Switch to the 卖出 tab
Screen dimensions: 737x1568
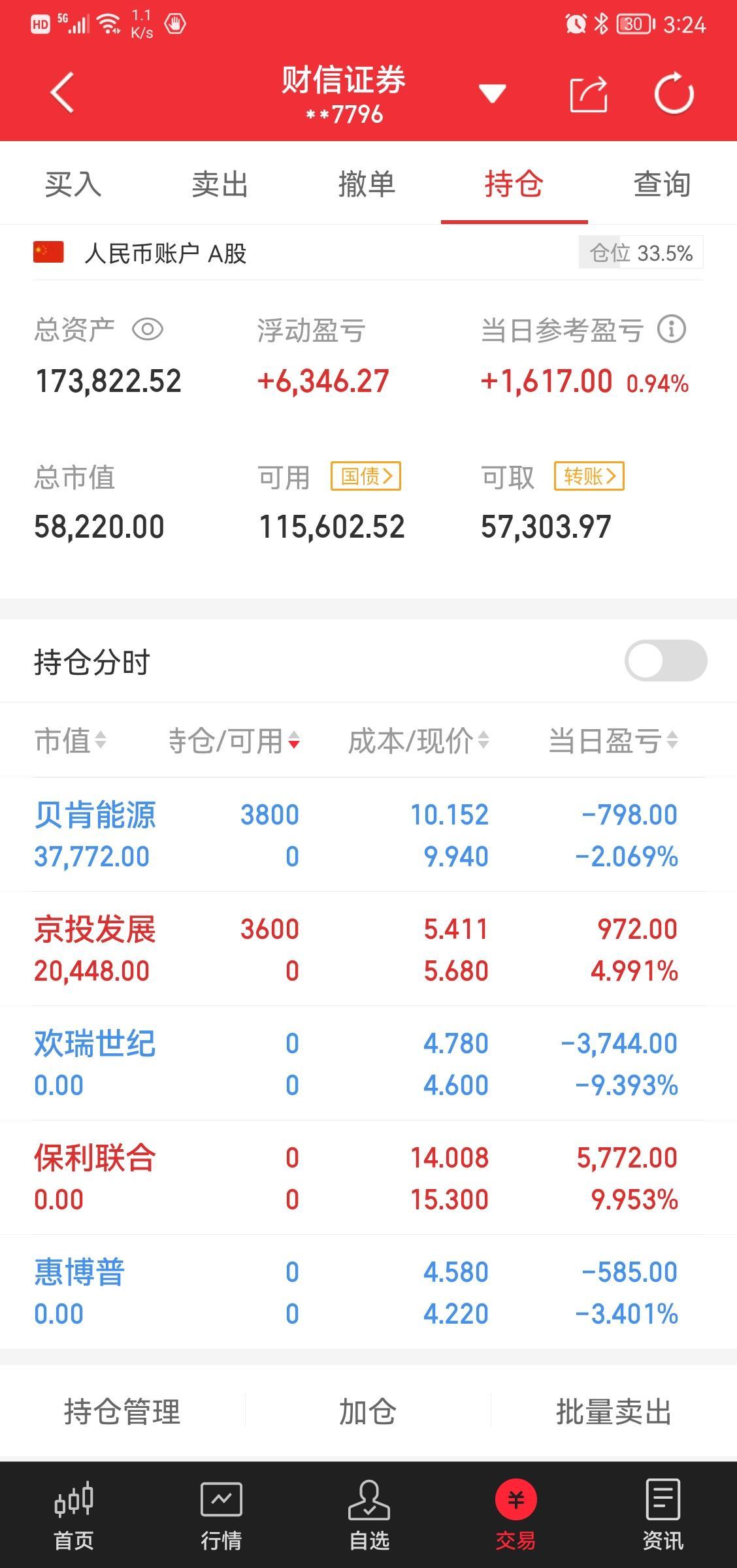coord(220,184)
